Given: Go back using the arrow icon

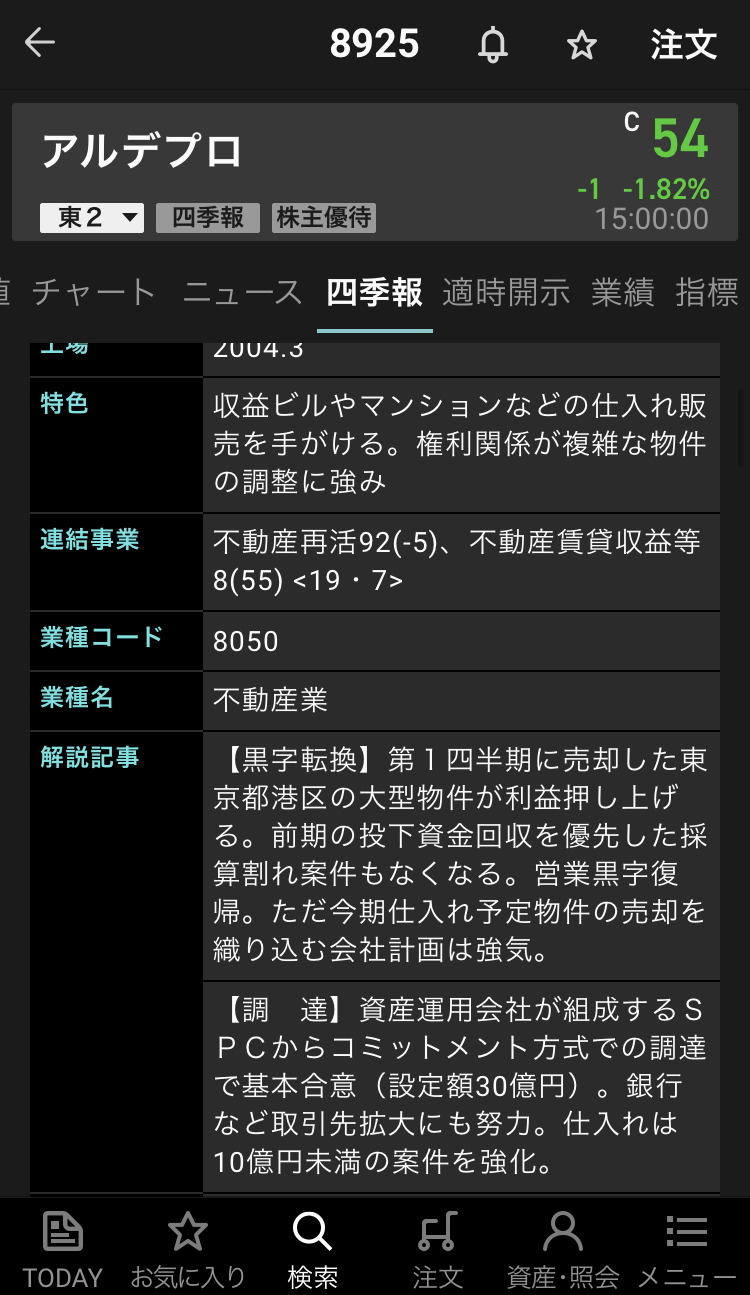Looking at the screenshot, I should 40,43.
